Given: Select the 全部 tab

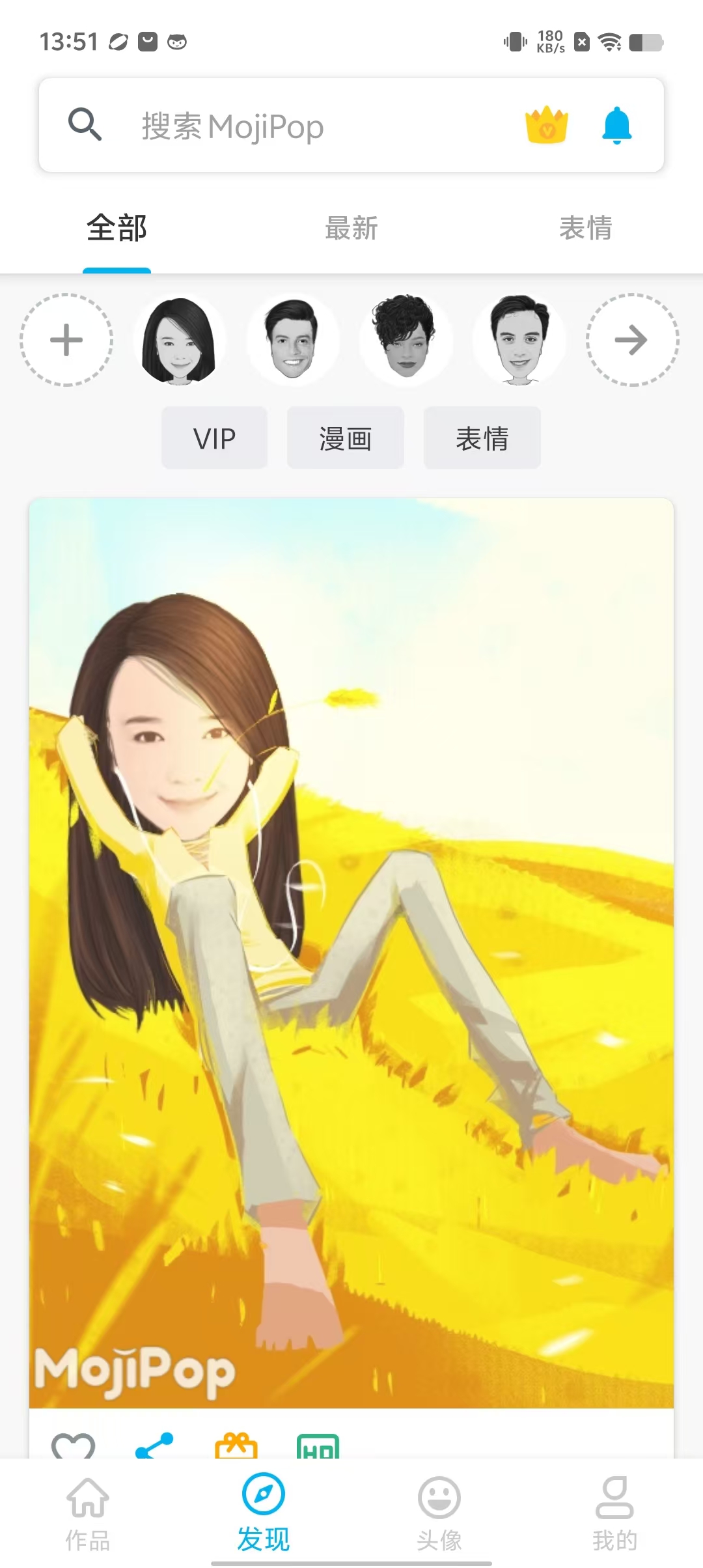Looking at the screenshot, I should [x=117, y=229].
